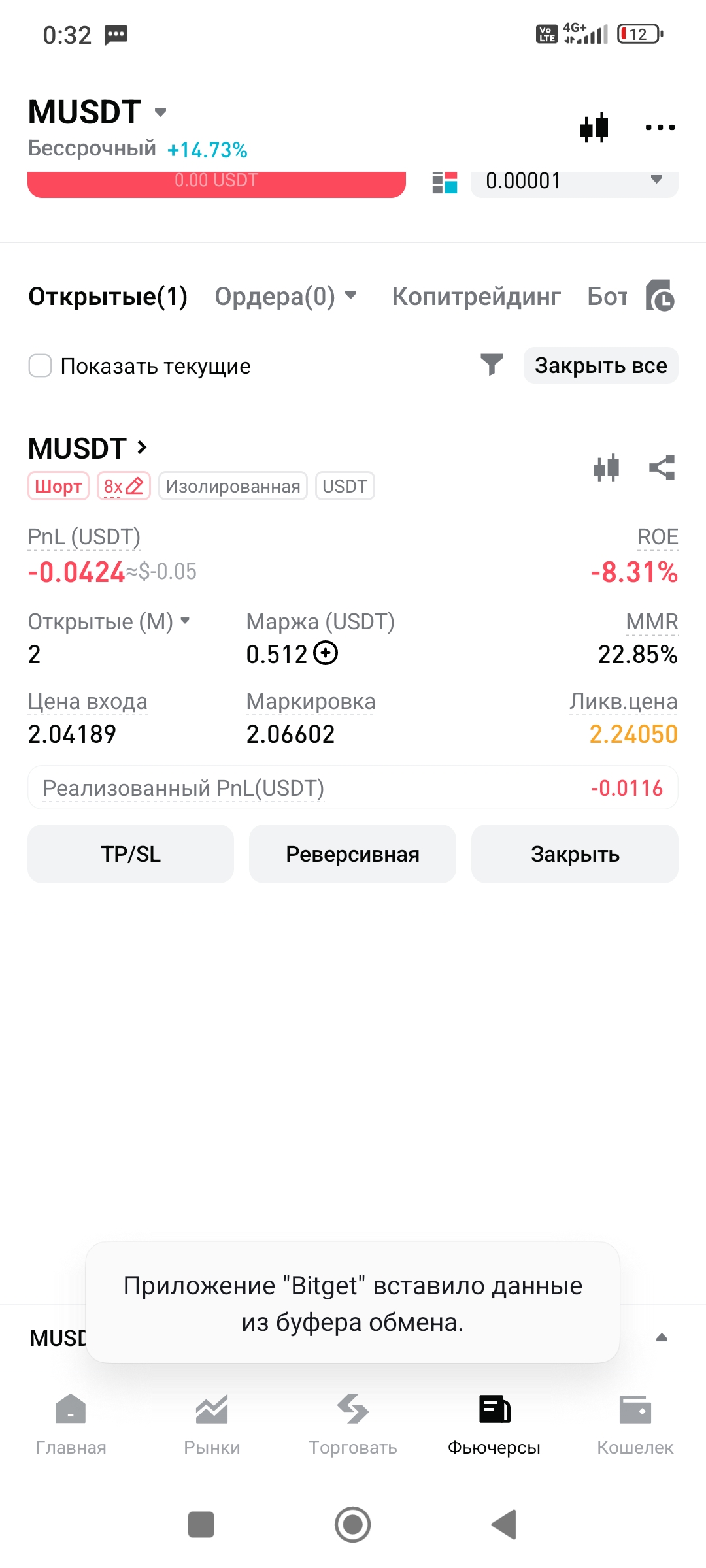This screenshot has width=706, height=1568.
Task: Open the order history icon
Action: point(660,296)
